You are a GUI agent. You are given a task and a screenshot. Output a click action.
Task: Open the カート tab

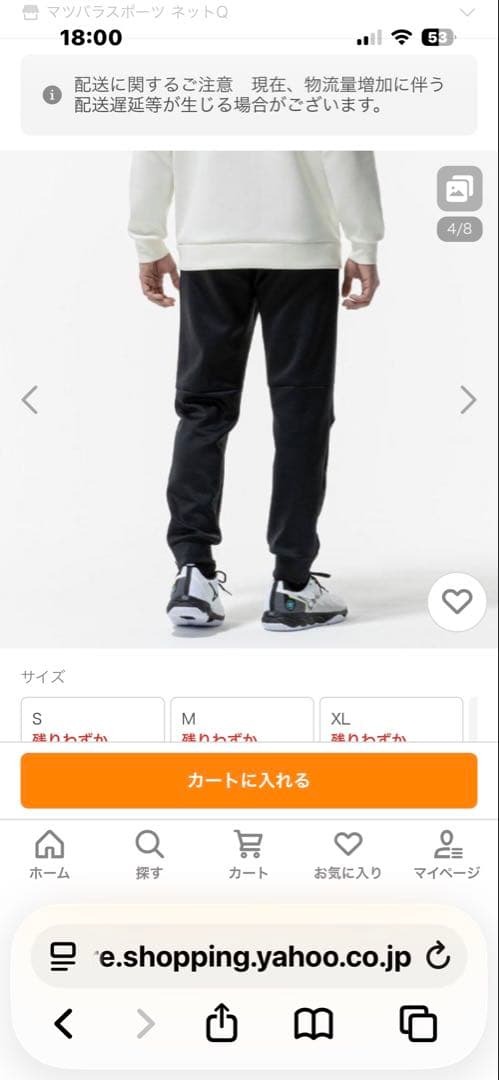coord(248,855)
